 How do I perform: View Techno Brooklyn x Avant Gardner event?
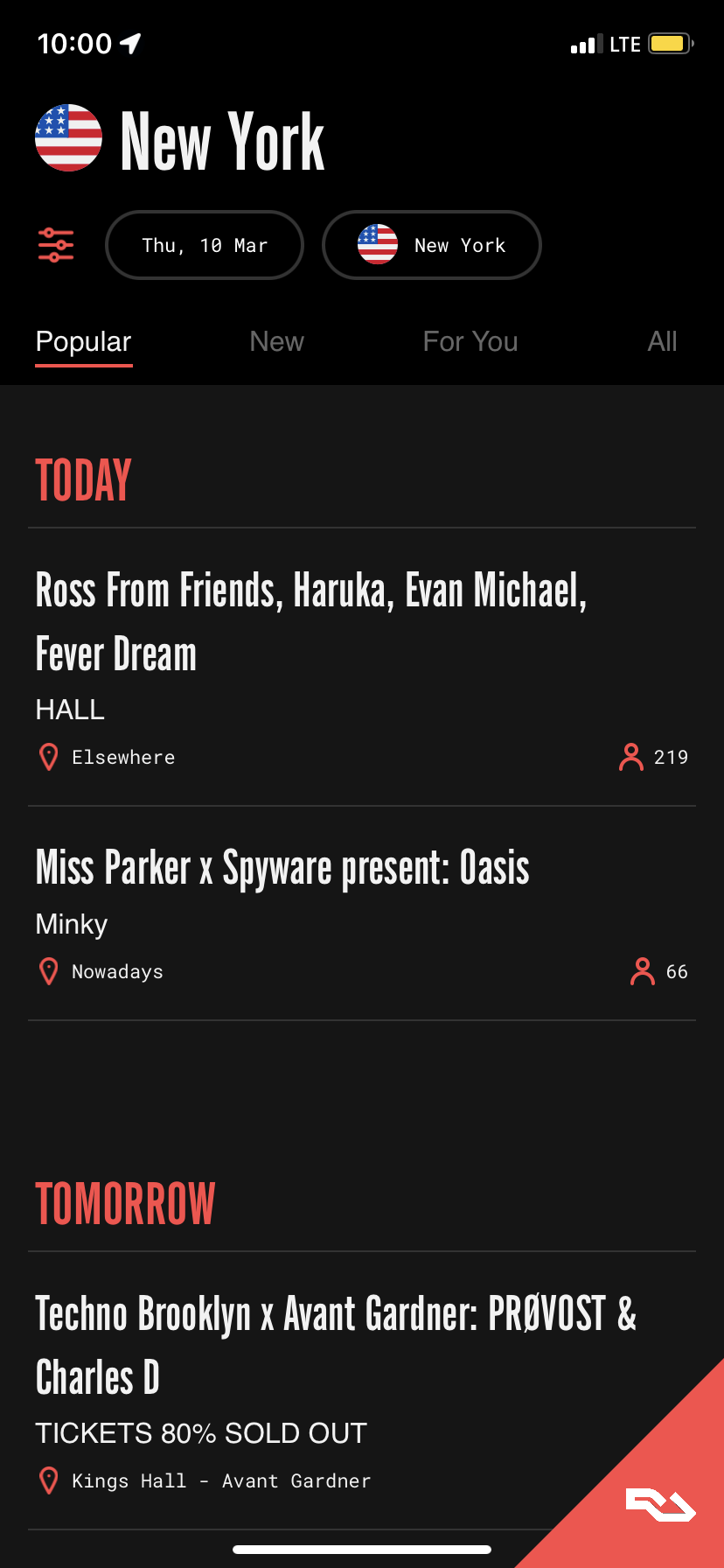coord(336,1345)
